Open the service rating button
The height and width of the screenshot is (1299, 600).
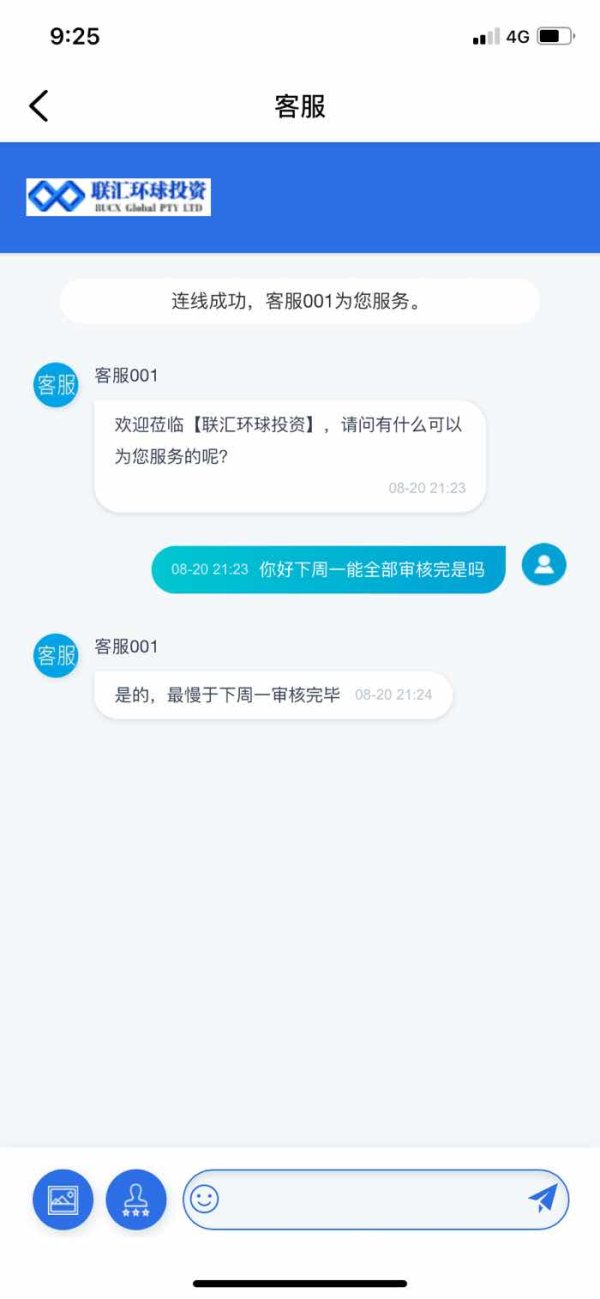coord(136,1199)
